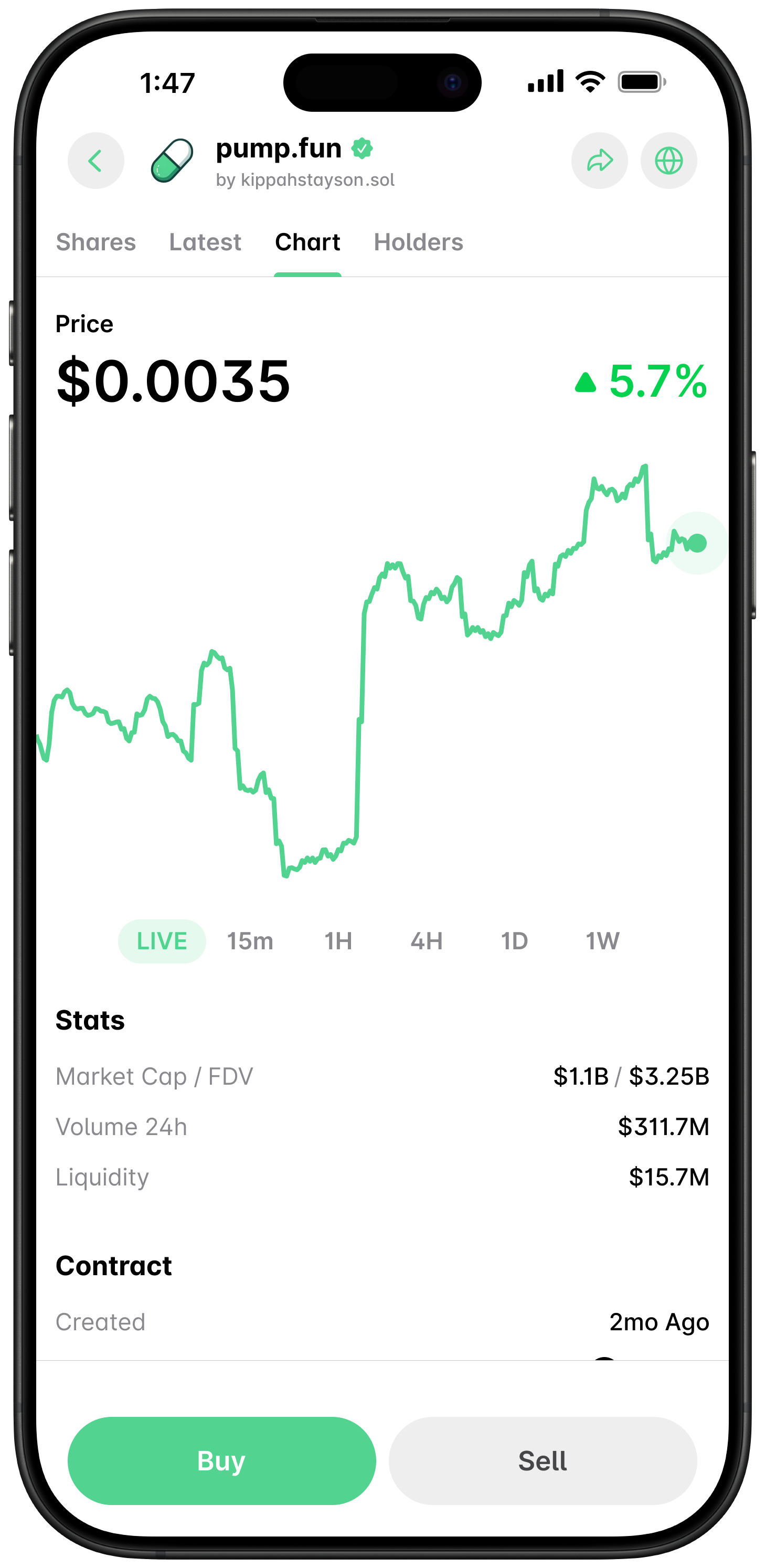The height and width of the screenshot is (1568, 765).
Task: Select the 15m chart interval
Action: pyautogui.click(x=250, y=940)
